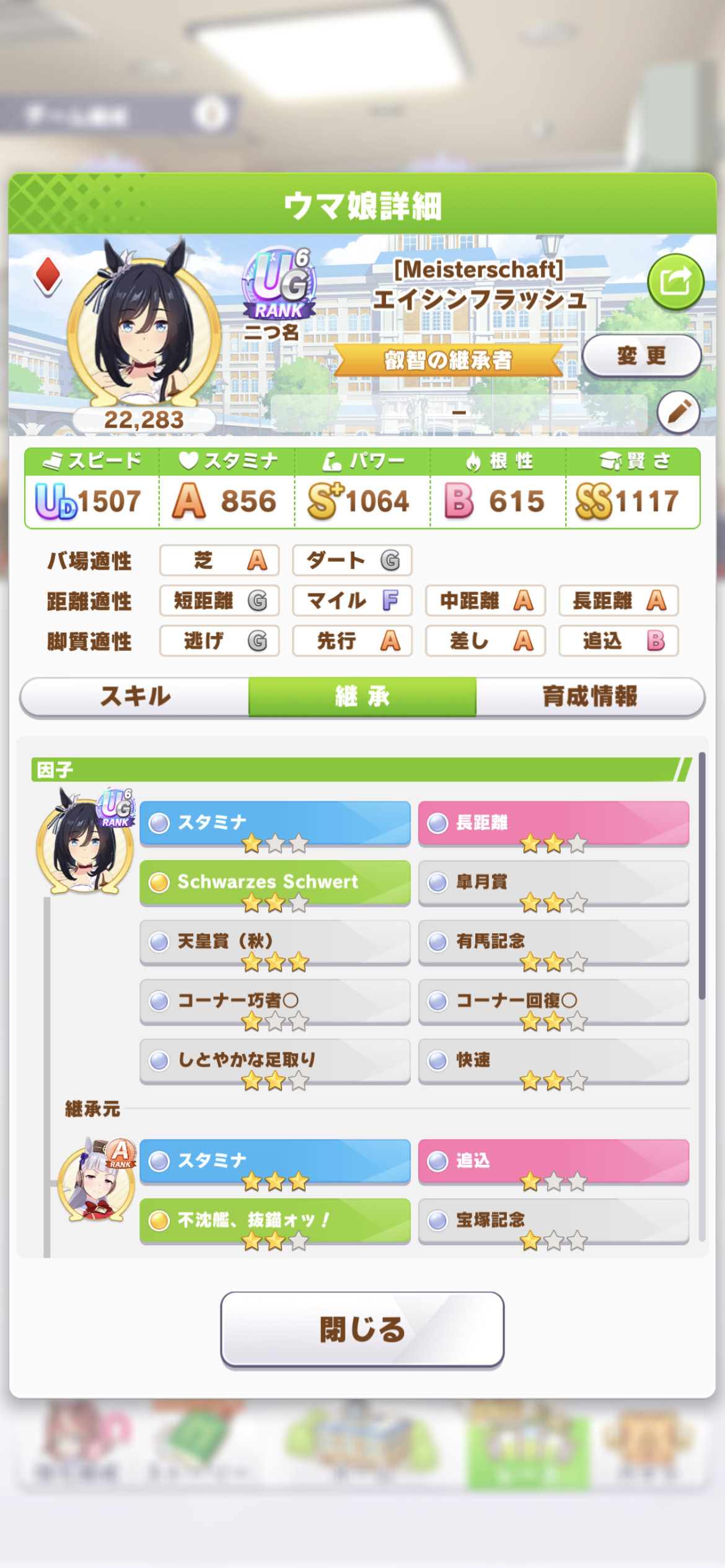This screenshot has width=725, height=1568.
Task: Open the 天皇賞（秋） factor details
Action: click(275, 942)
